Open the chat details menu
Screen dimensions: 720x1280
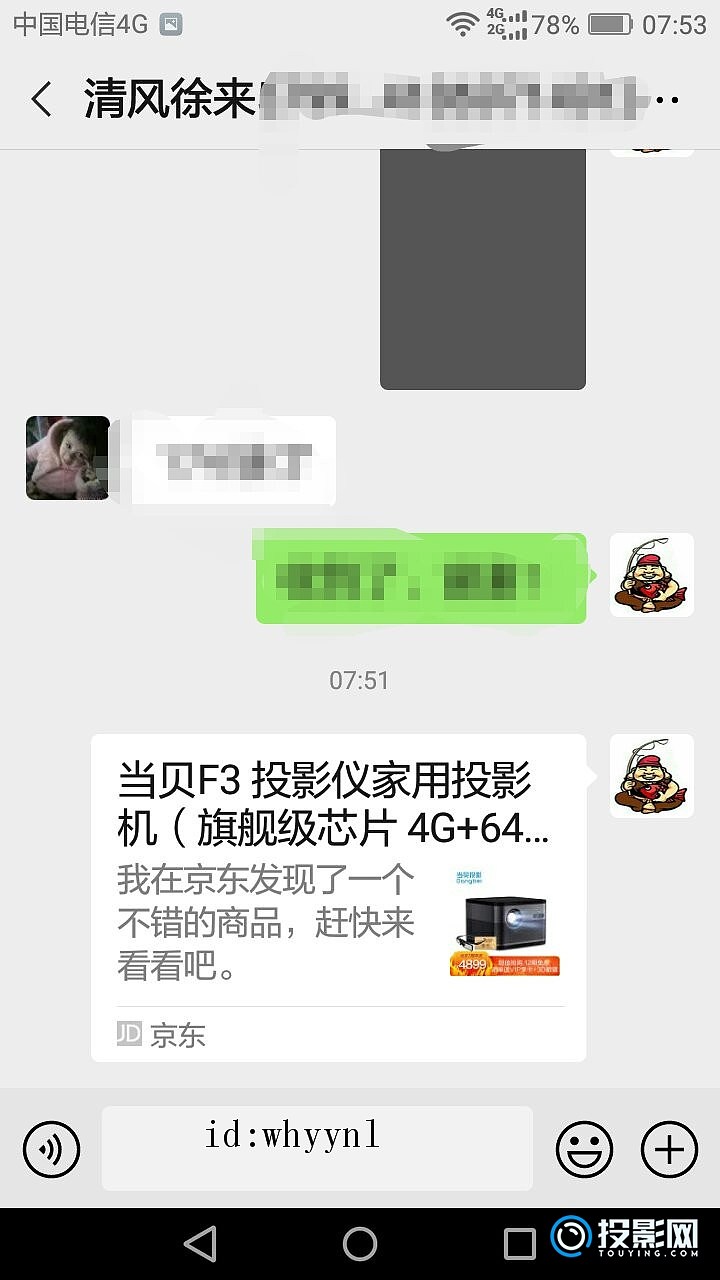[x=670, y=100]
